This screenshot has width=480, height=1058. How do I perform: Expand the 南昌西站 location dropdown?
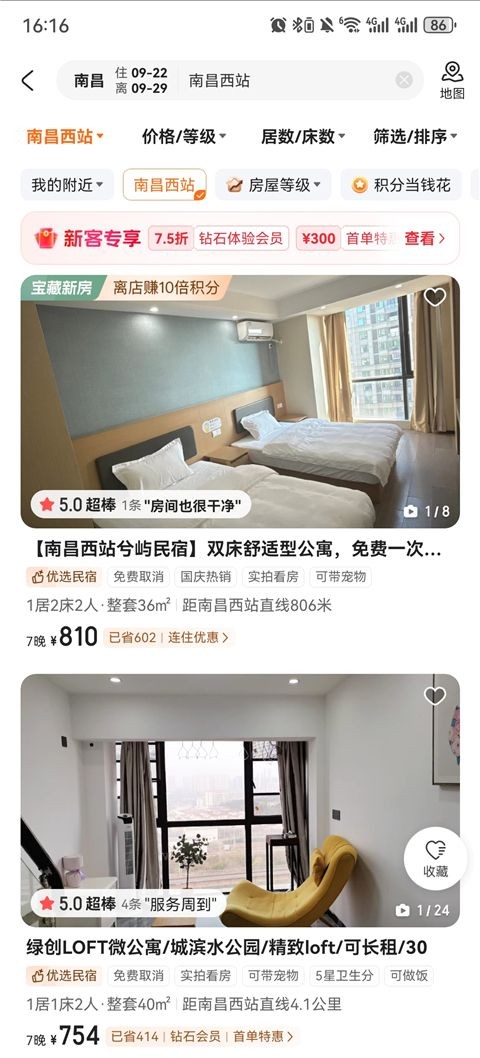65,136
